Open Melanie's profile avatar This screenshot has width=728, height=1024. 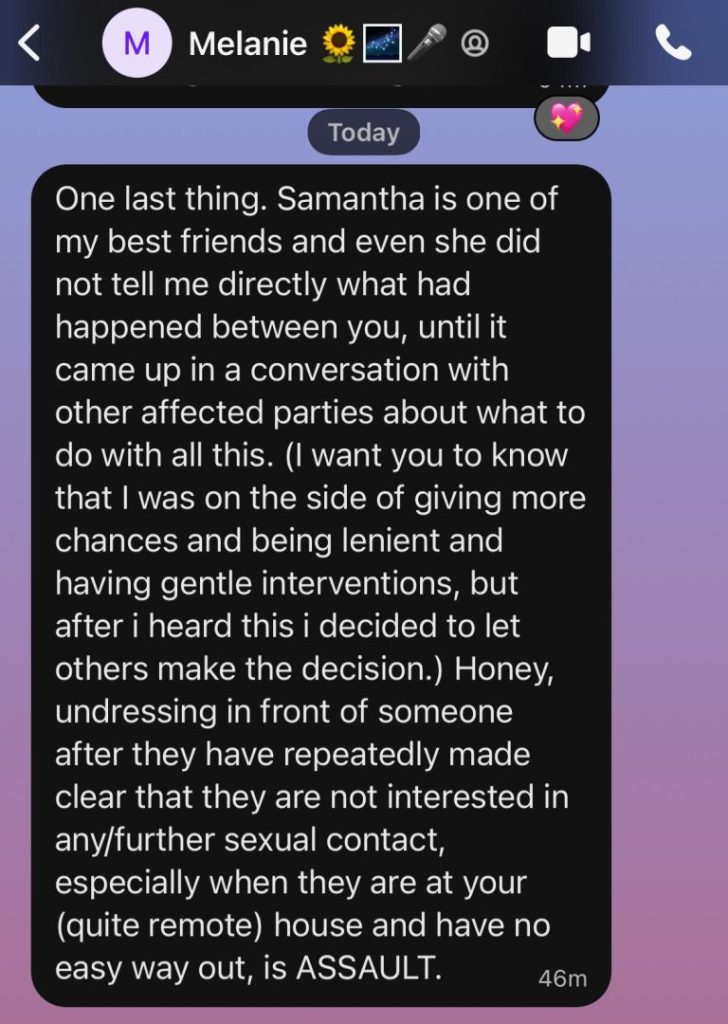click(x=137, y=43)
